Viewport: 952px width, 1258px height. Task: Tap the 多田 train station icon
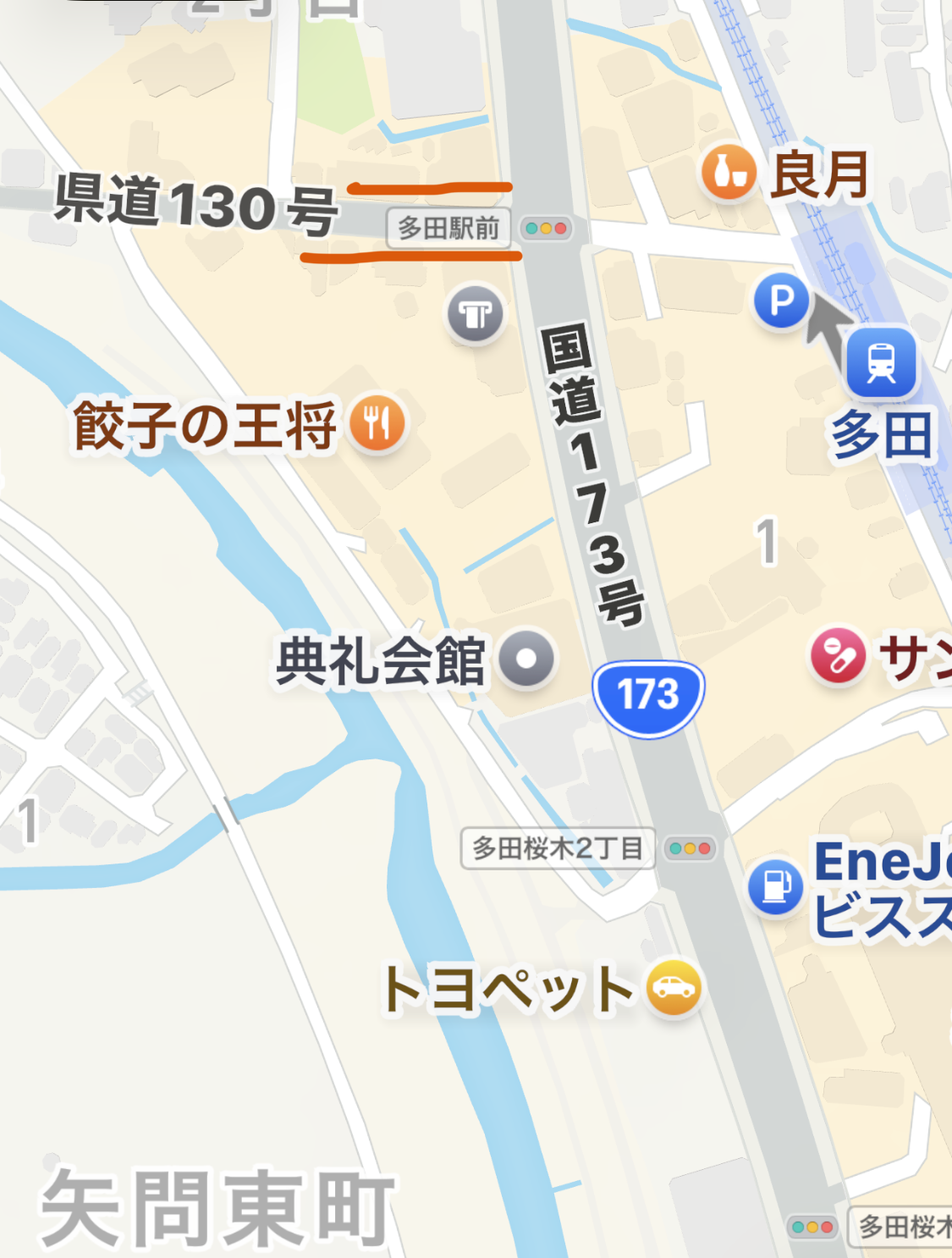click(881, 363)
